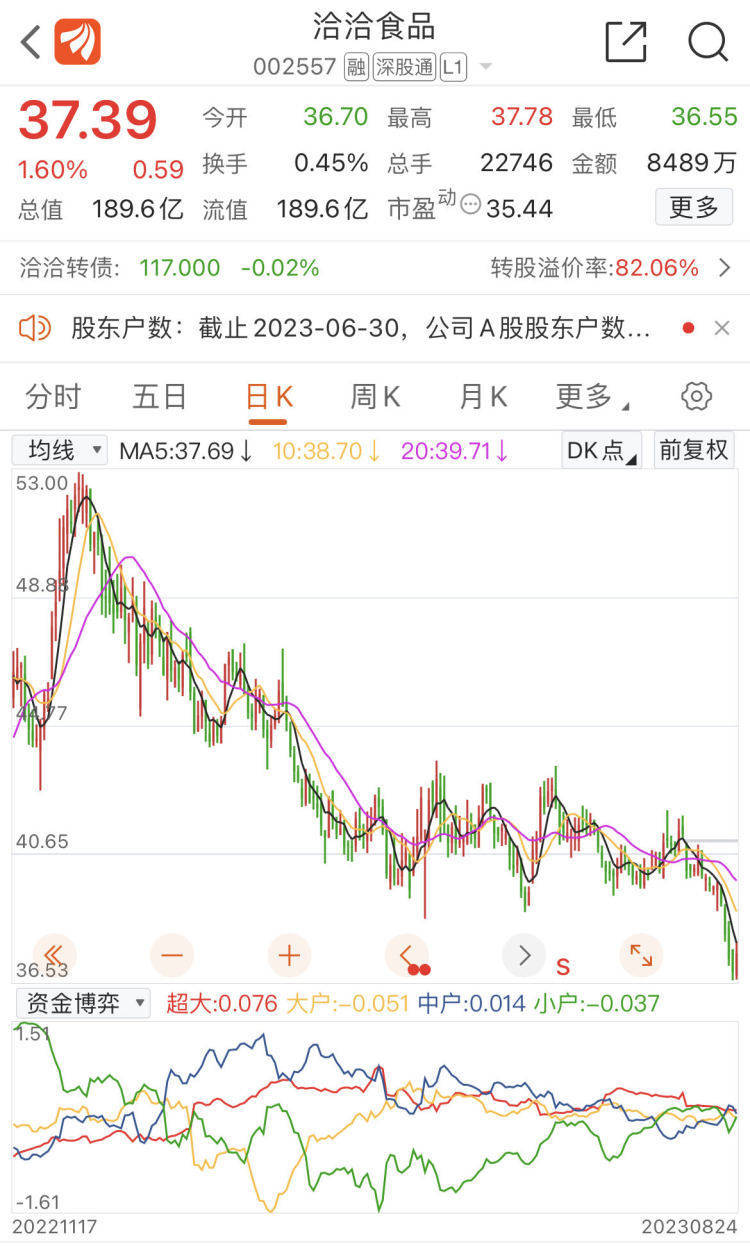Open chart settings gear
Screen dimensions: 750x1248
[x=696, y=397]
